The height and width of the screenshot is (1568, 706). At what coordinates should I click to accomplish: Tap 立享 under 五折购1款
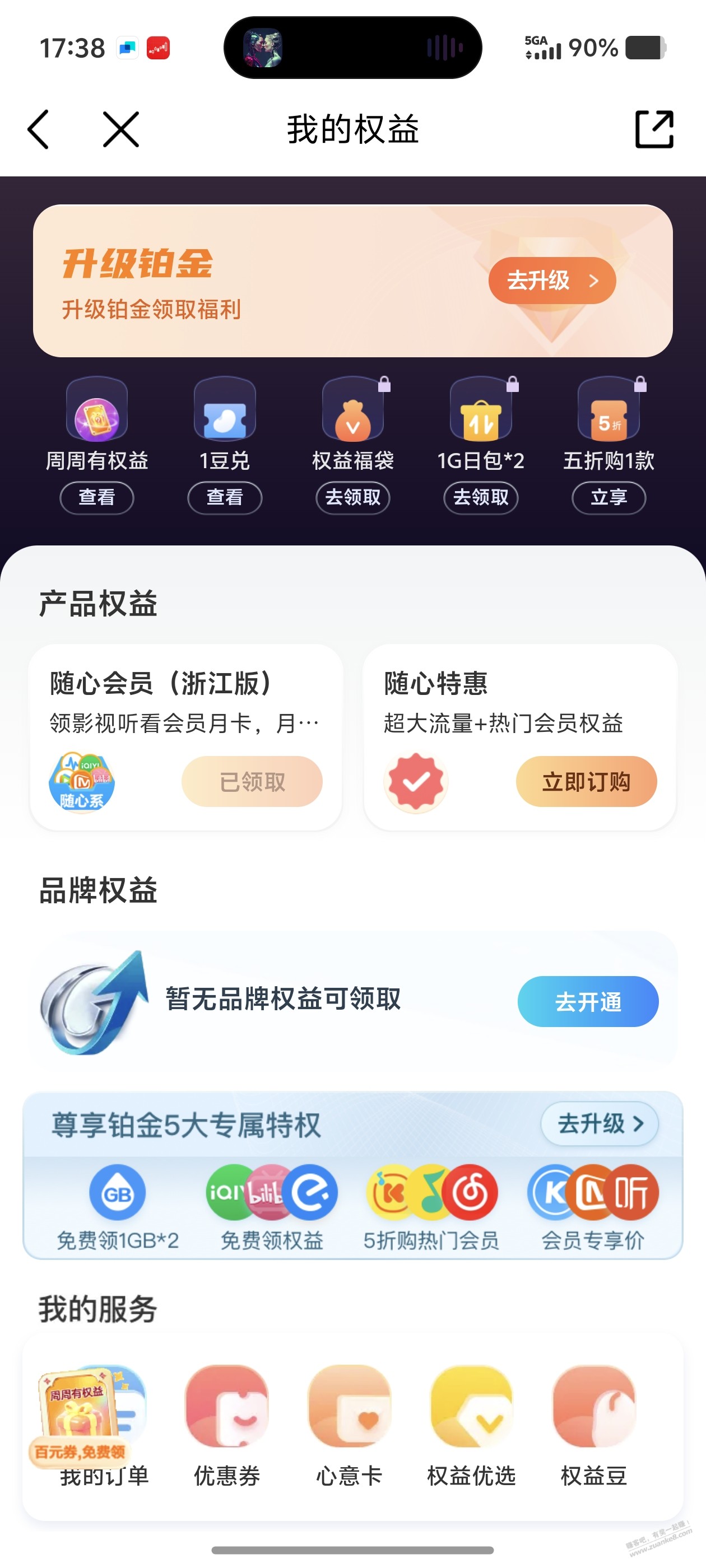point(609,497)
